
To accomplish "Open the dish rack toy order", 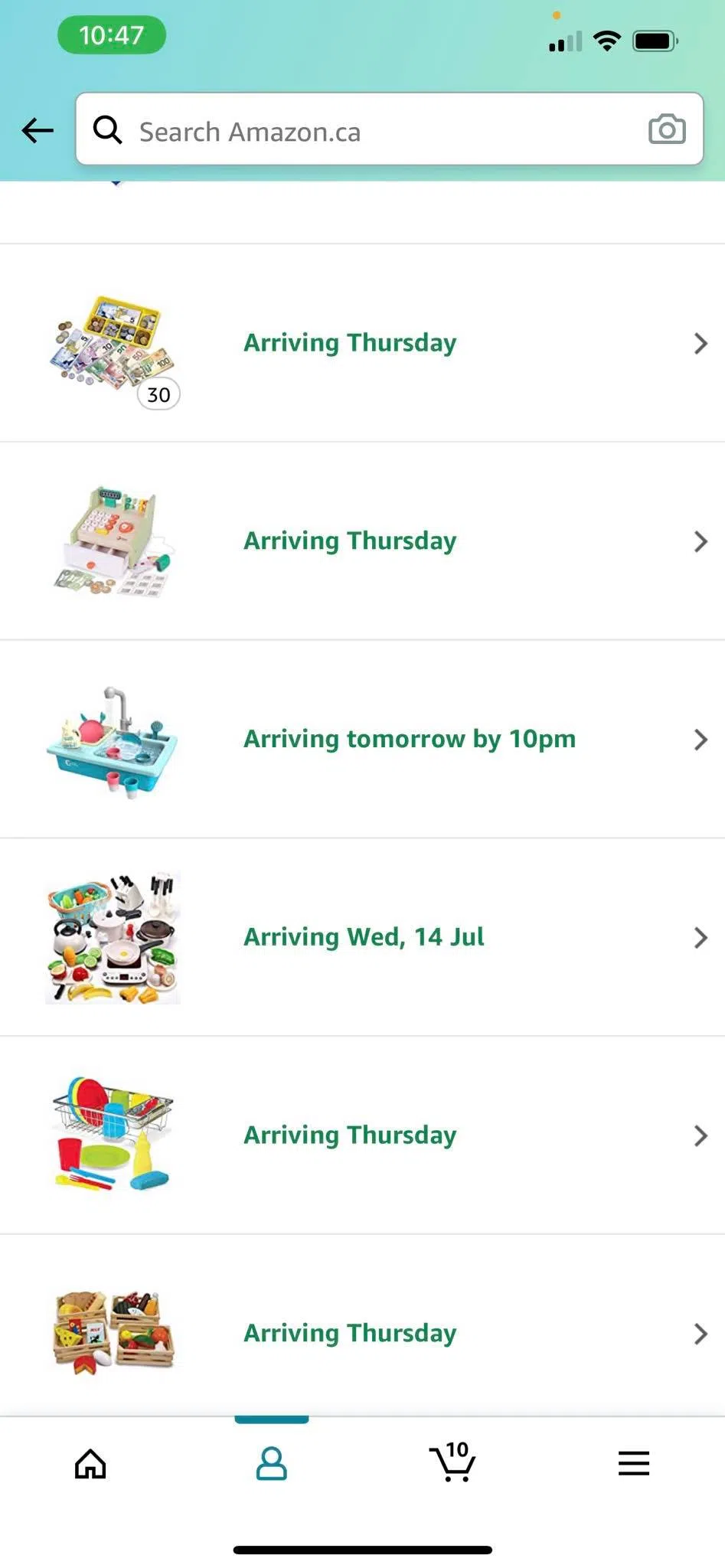I will click(362, 1135).
